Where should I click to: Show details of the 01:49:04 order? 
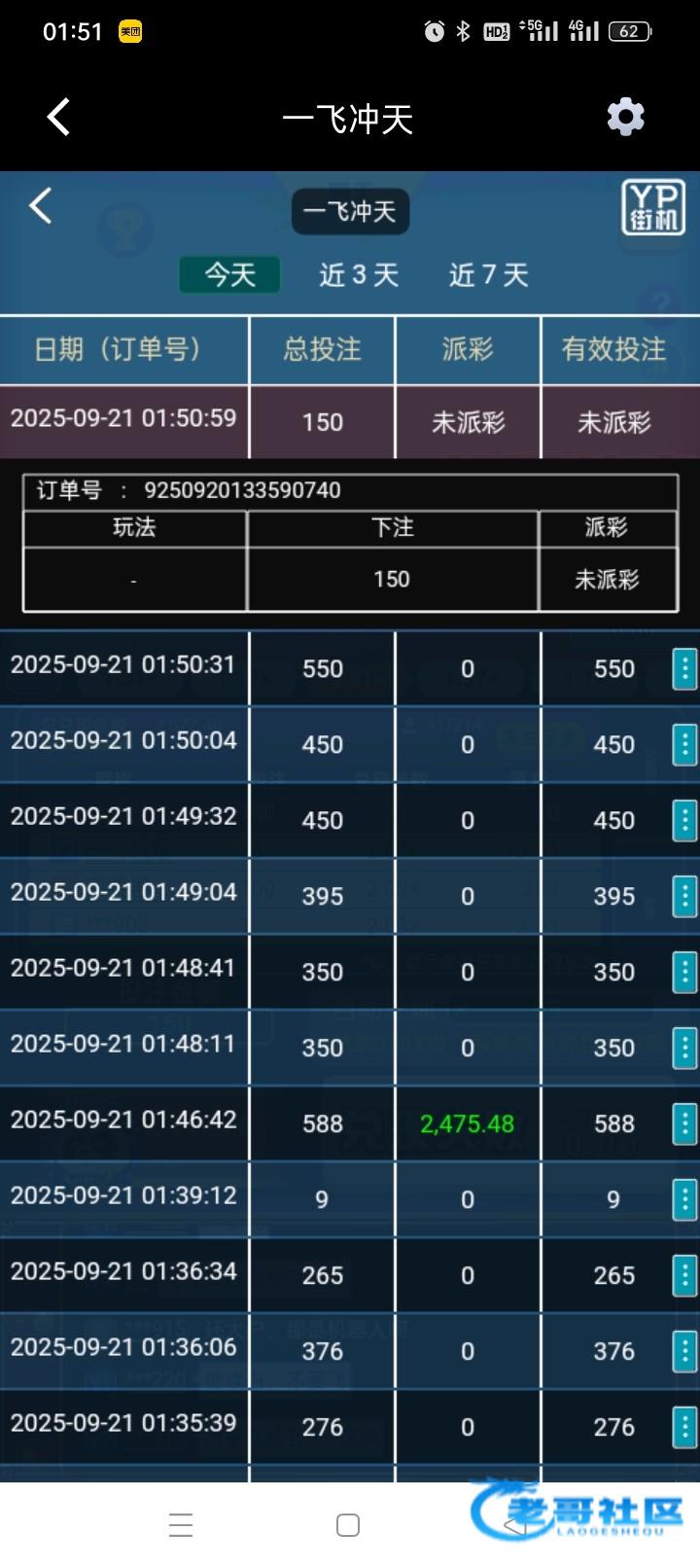pos(684,896)
